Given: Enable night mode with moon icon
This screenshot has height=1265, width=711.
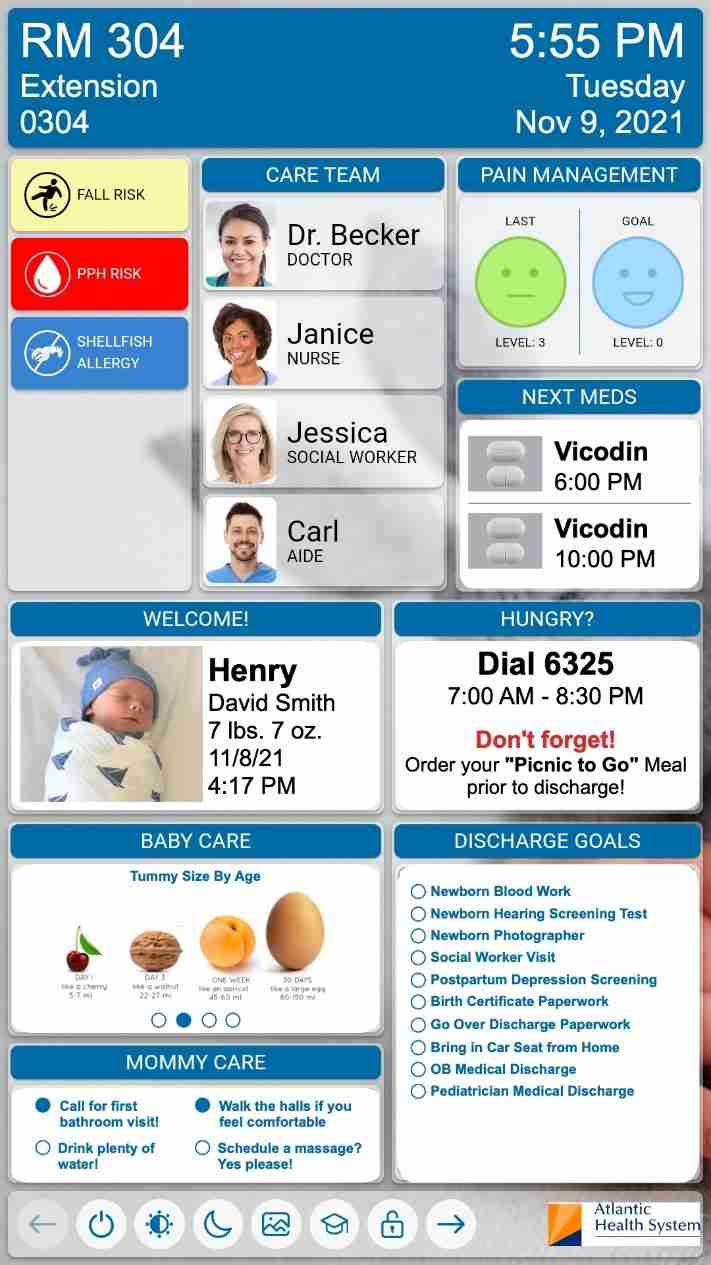Looking at the screenshot, I should (x=217, y=1224).
